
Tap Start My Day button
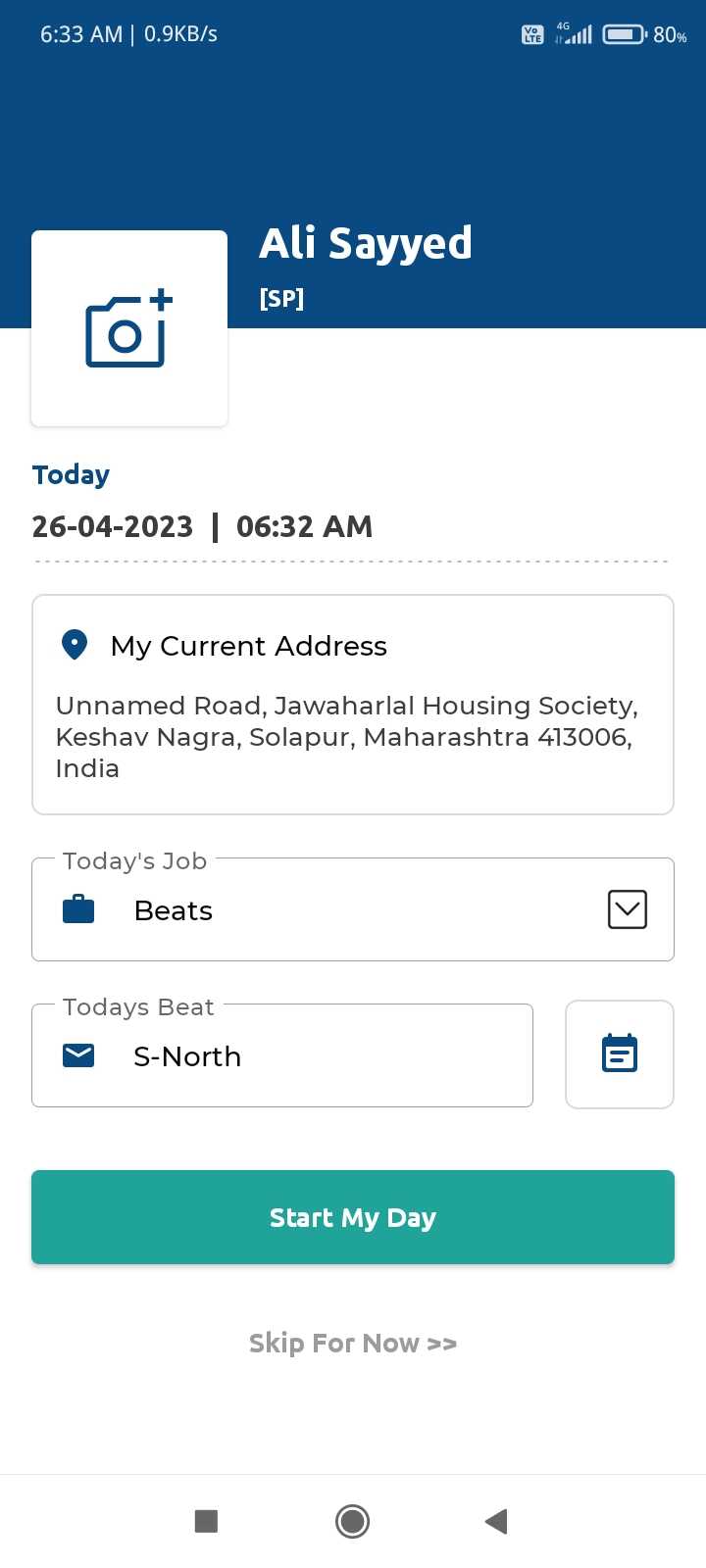coord(353,1217)
